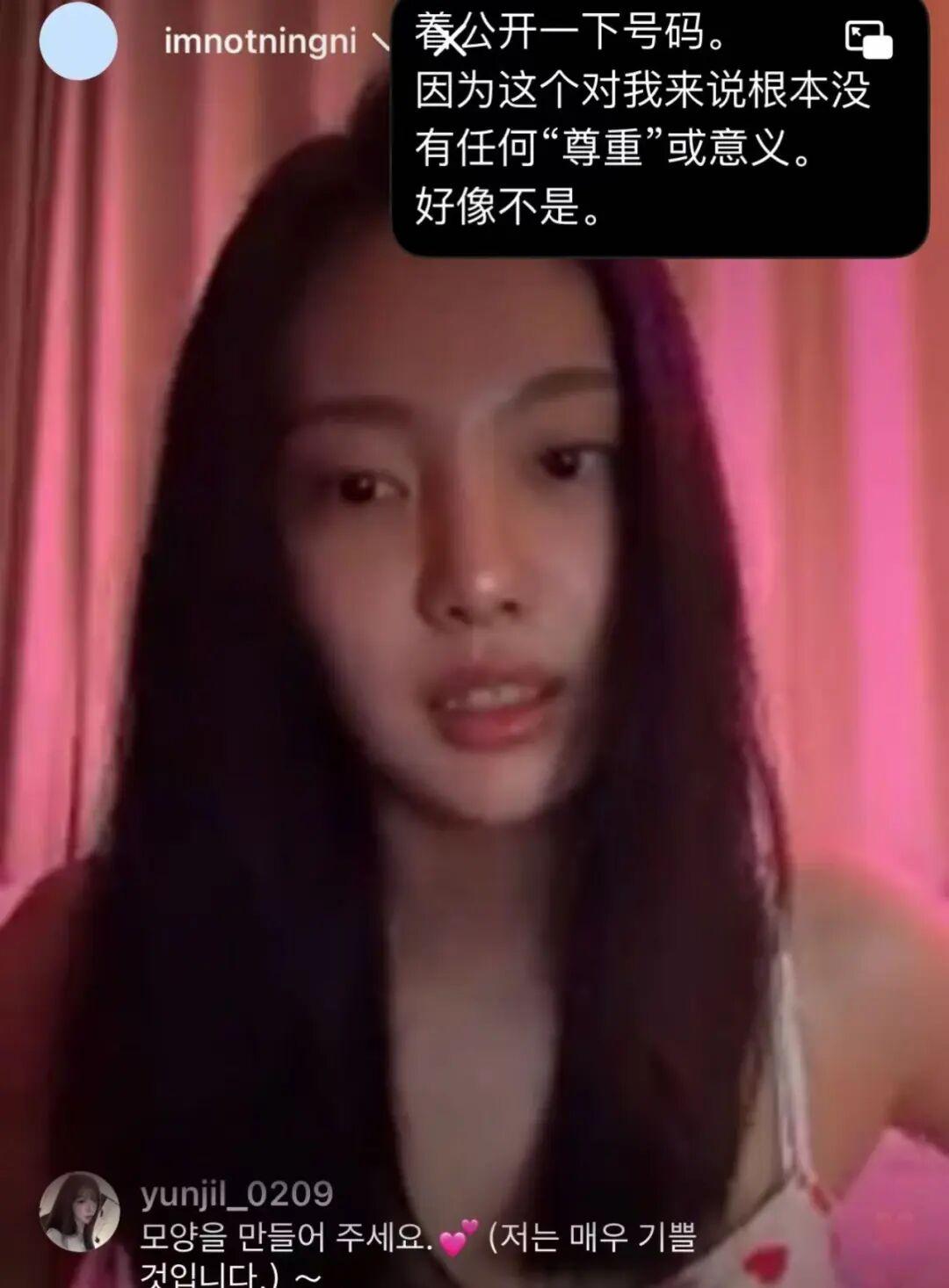
Task: Open yunjil_0209's commenter avatar
Action: pyautogui.click(x=79, y=1211)
